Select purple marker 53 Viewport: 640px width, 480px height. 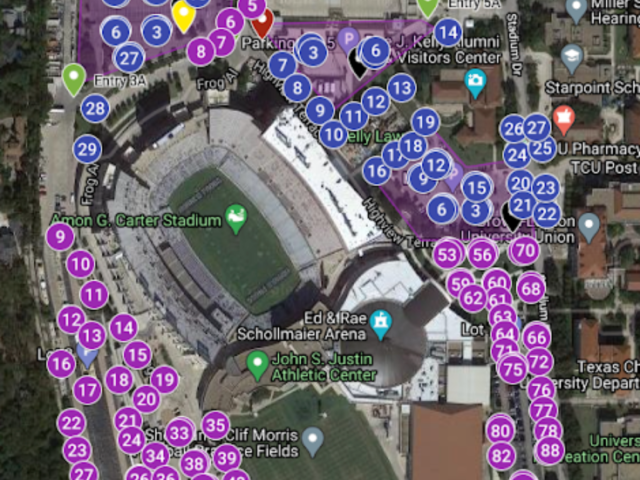click(x=448, y=254)
